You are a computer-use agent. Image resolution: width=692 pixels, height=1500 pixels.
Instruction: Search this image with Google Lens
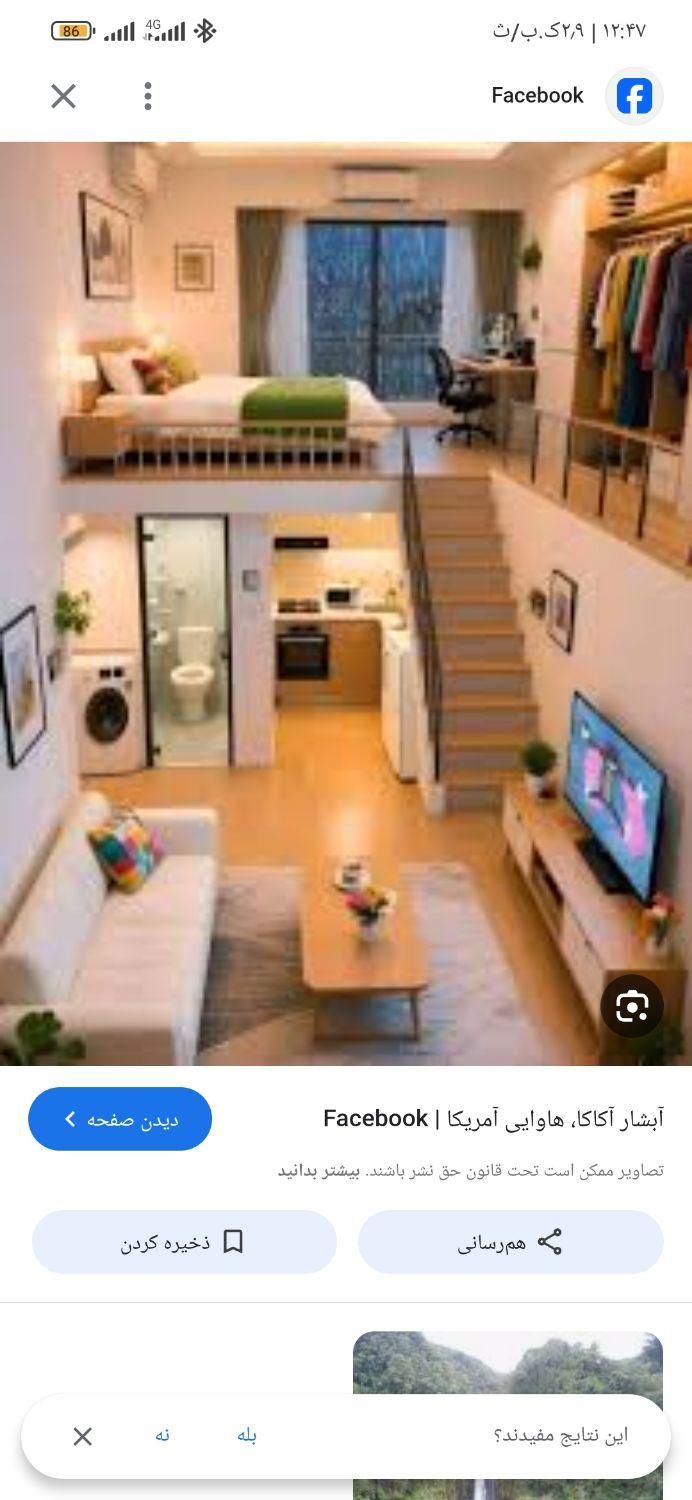pos(632,1006)
